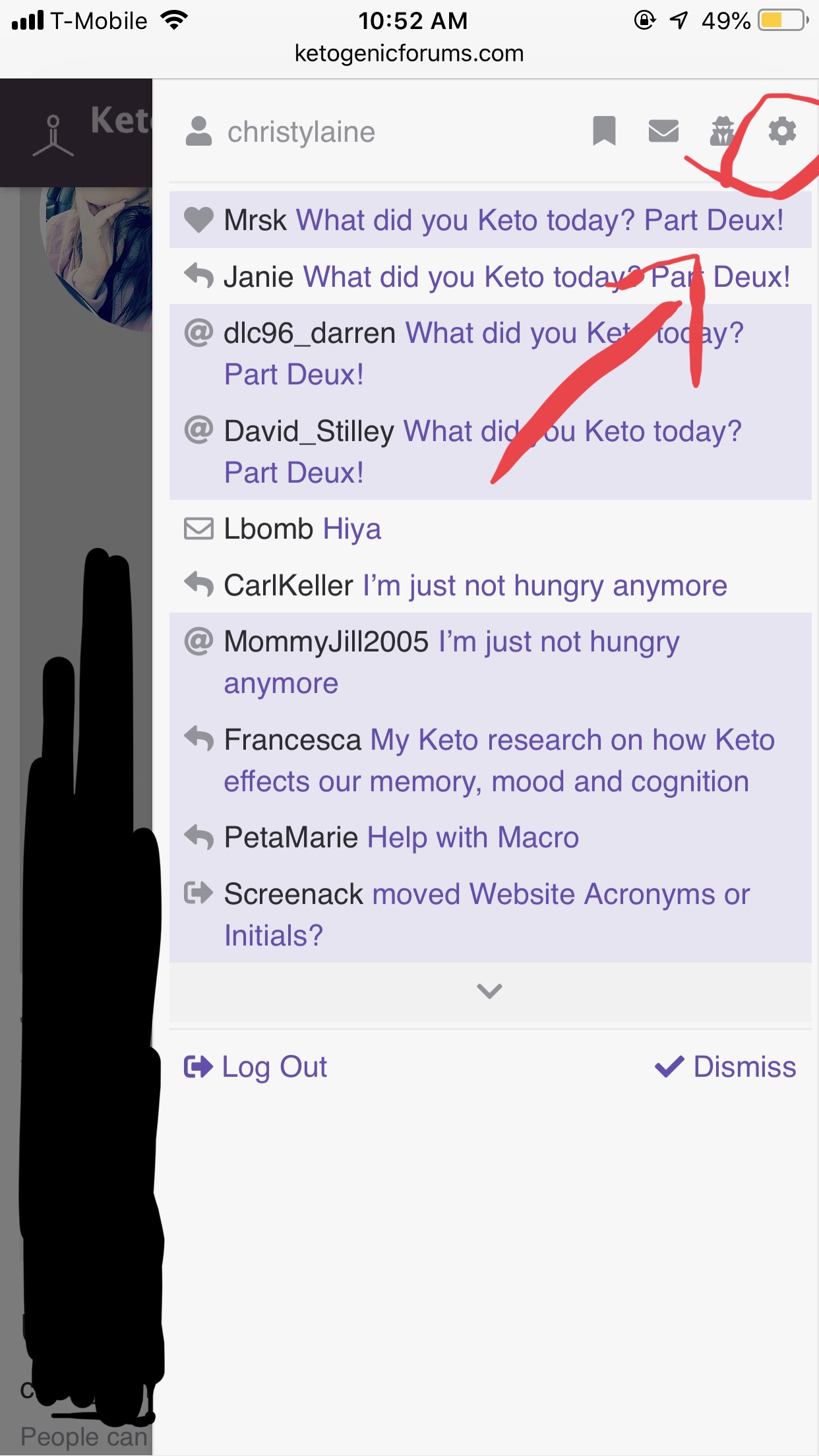Image resolution: width=819 pixels, height=1456 pixels.
Task: Open PetaMarie's reply on Help with Macro
Action: pyautogui.click(x=490, y=837)
